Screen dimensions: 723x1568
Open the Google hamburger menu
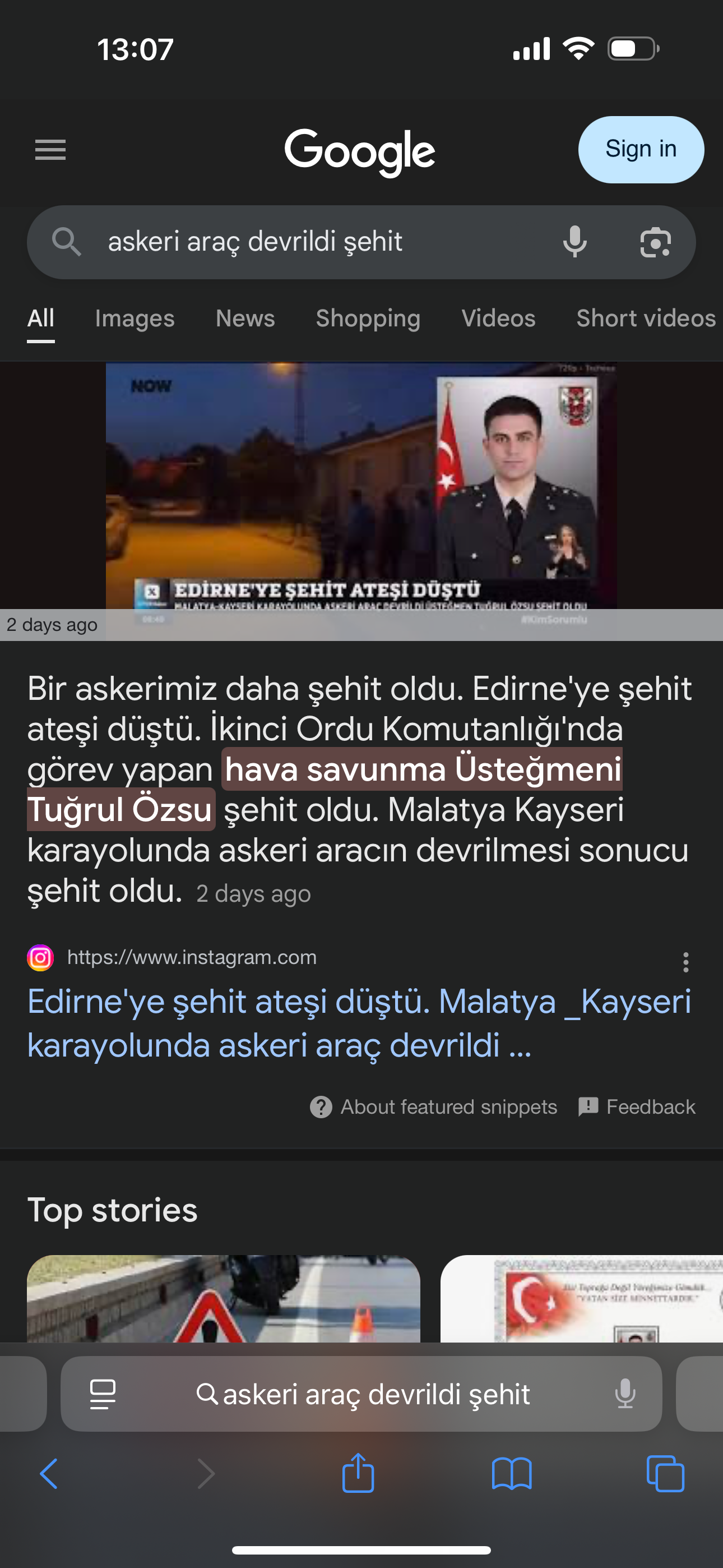pos(50,150)
